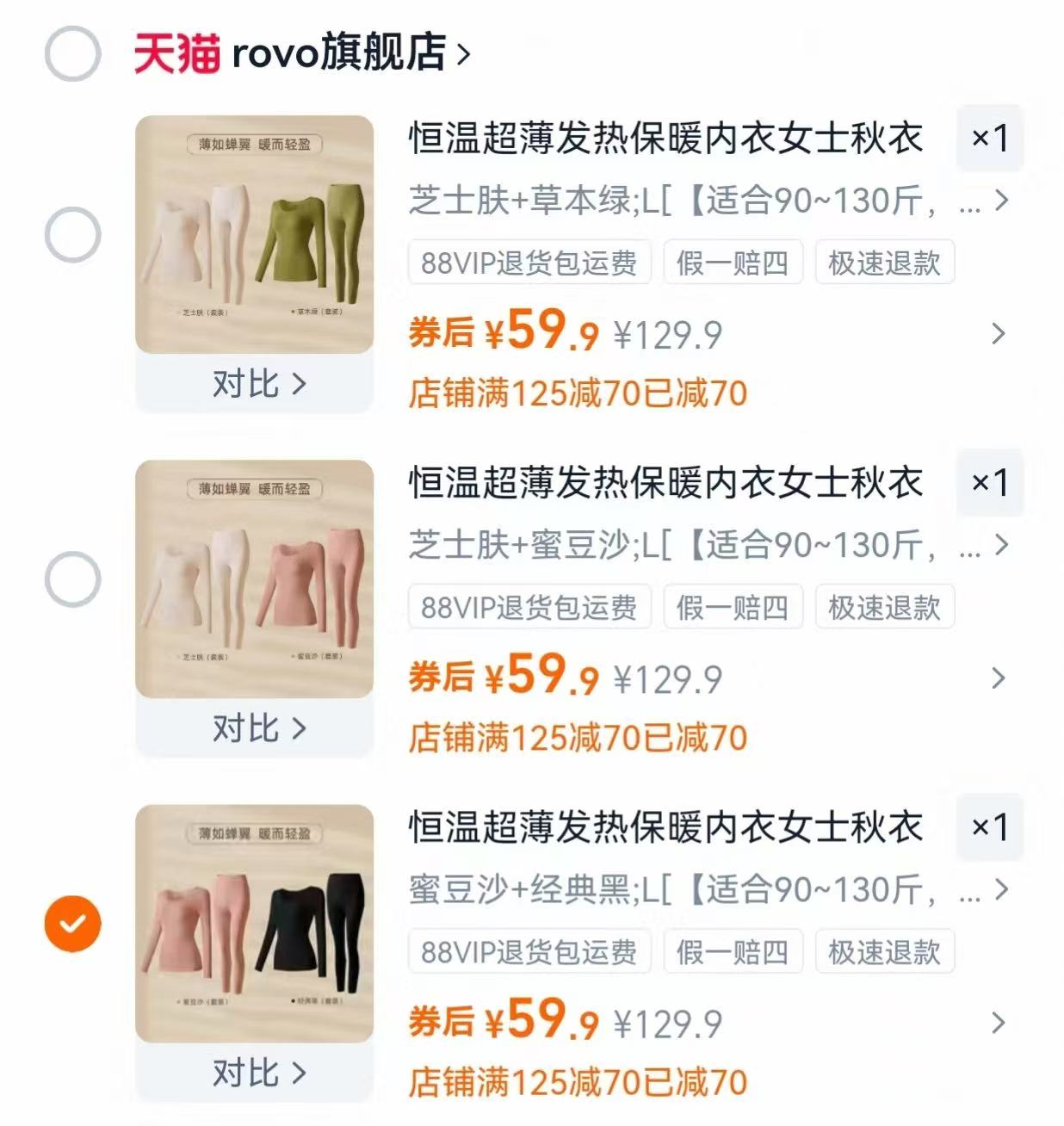Click 对比 compare on the second product
Screen dimensions: 1064x1126
tap(253, 728)
